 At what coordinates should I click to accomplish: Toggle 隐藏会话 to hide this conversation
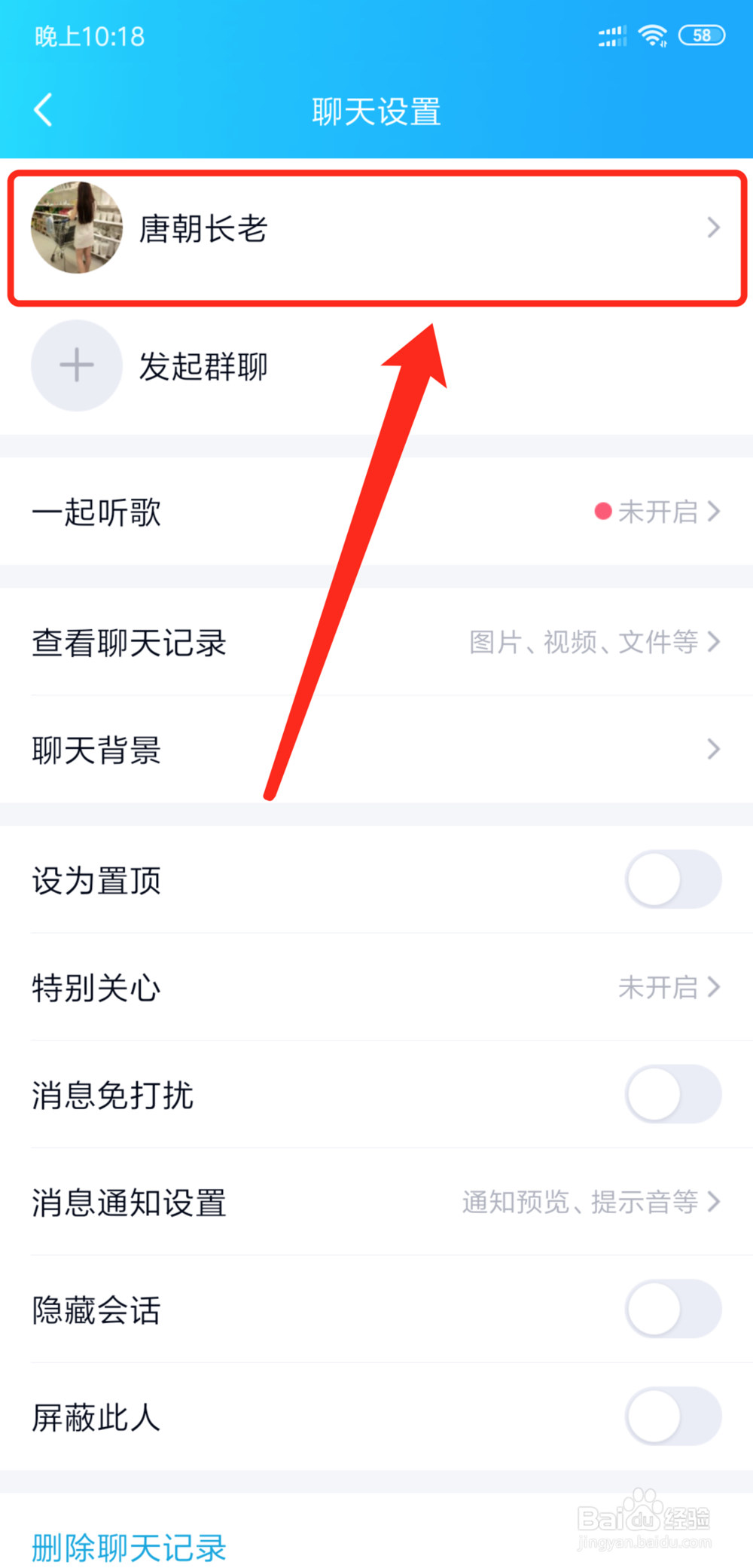[672, 1310]
